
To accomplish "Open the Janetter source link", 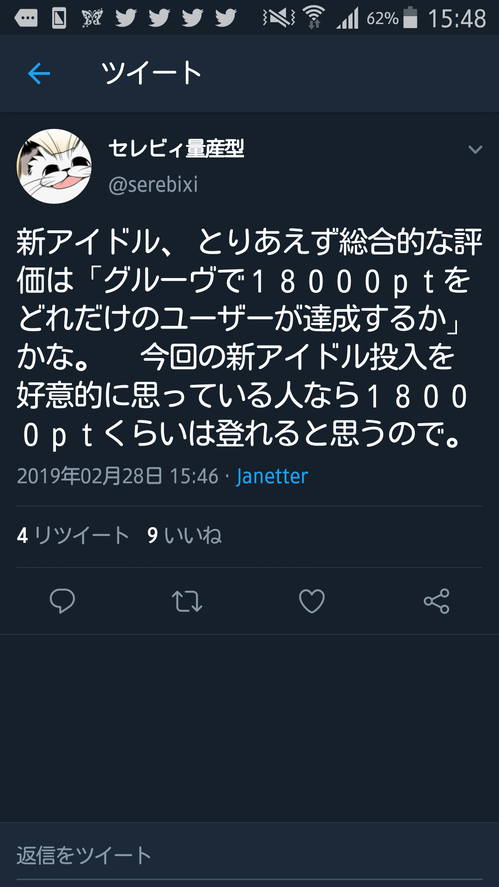I will pos(272,476).
